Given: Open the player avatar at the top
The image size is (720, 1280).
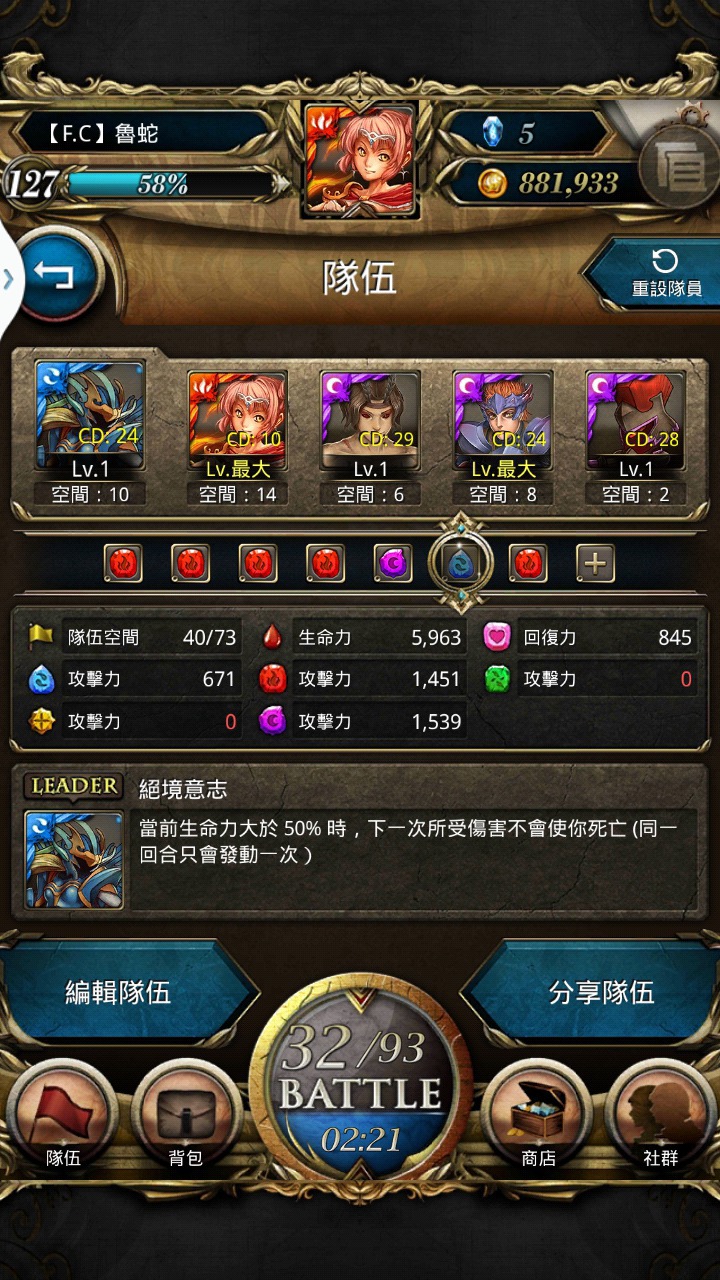Looking at the screenshot, I should [360, 160].
